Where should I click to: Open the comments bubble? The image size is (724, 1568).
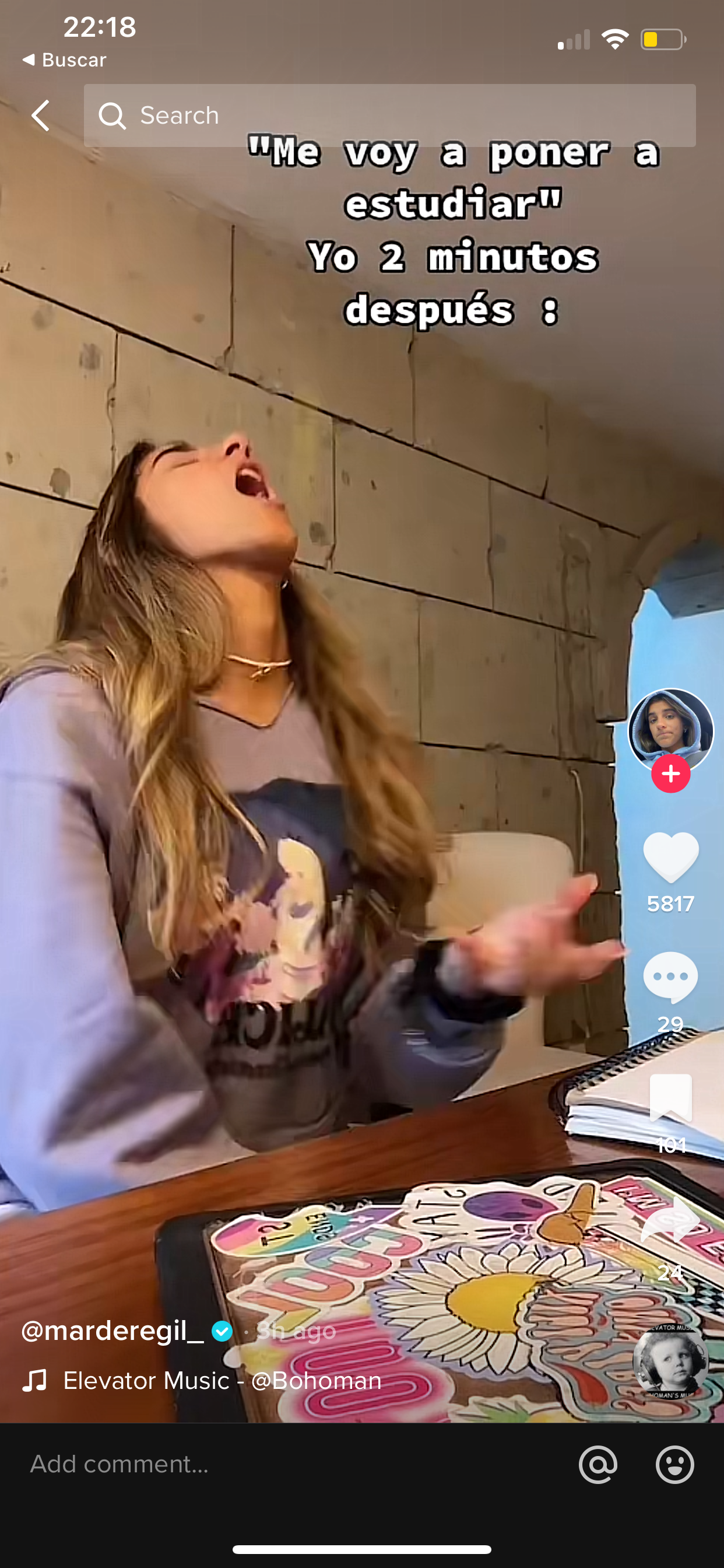[670, 977]
